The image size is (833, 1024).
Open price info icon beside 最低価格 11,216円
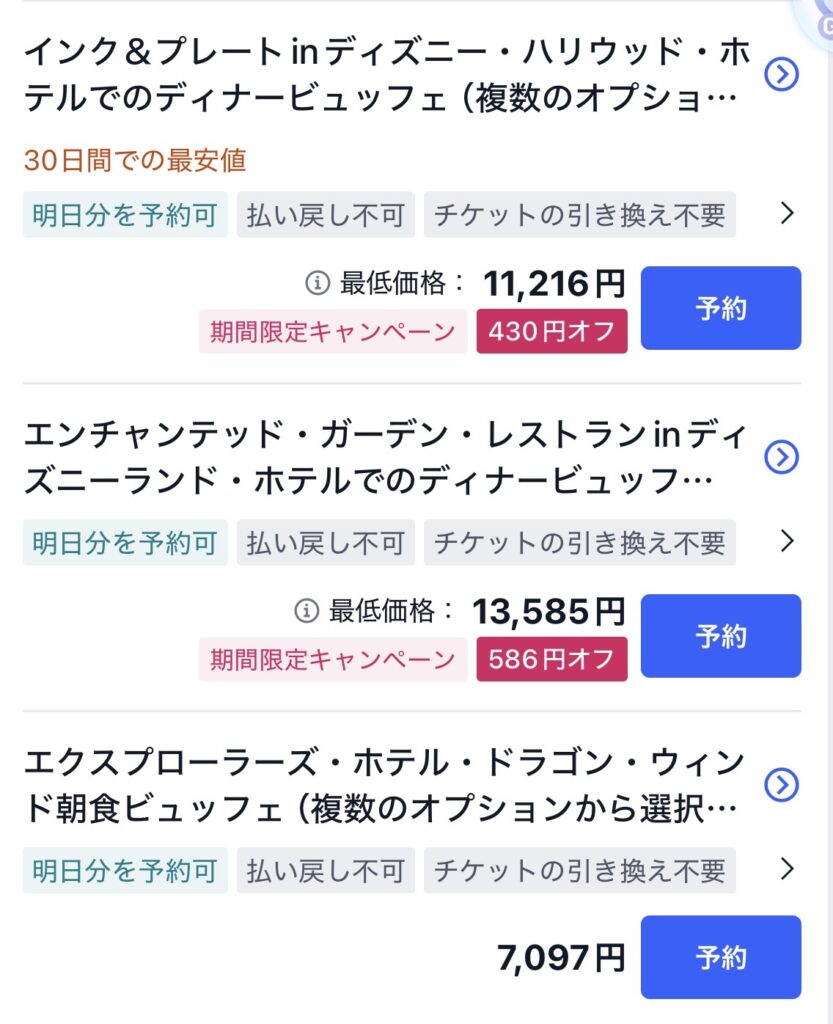[317, 283]
